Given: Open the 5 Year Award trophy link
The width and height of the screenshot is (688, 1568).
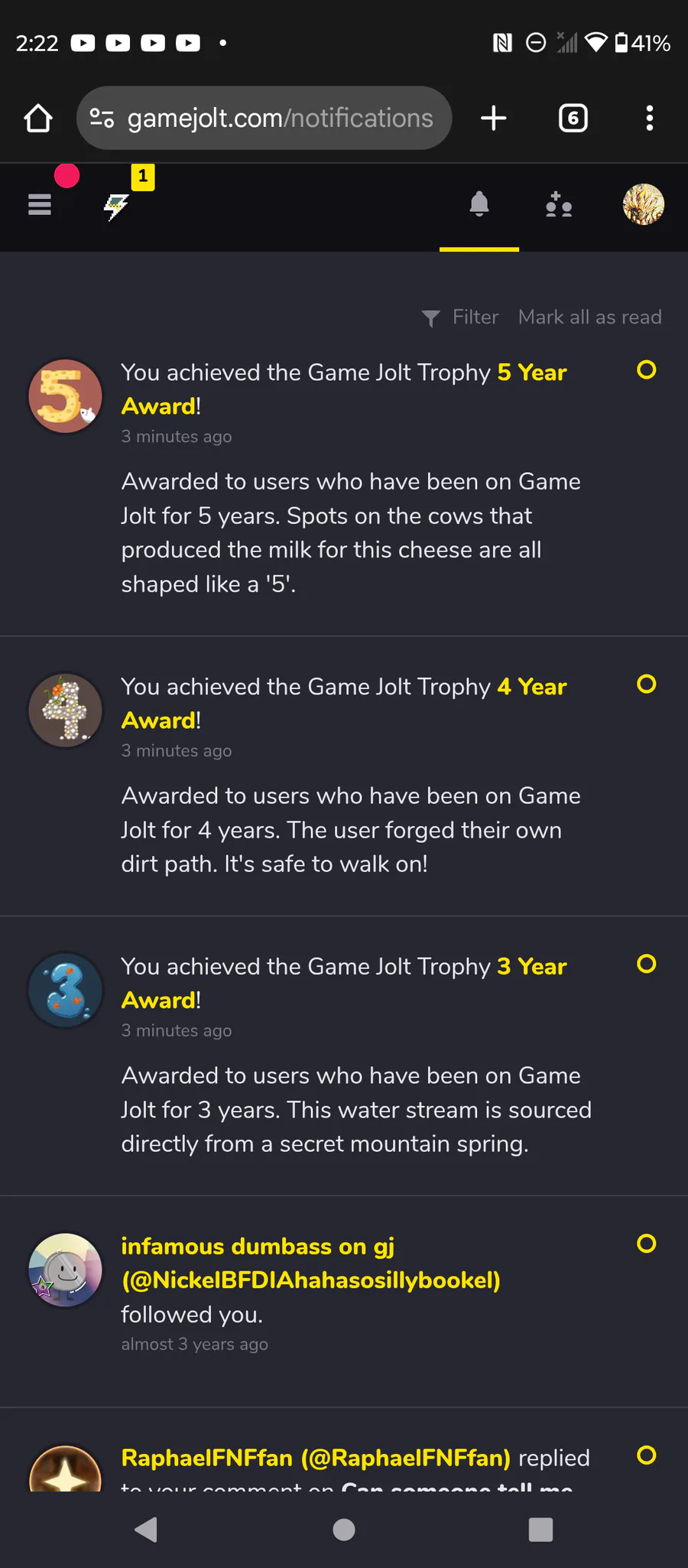Looking at the screenshot, I should click(344, 389).
